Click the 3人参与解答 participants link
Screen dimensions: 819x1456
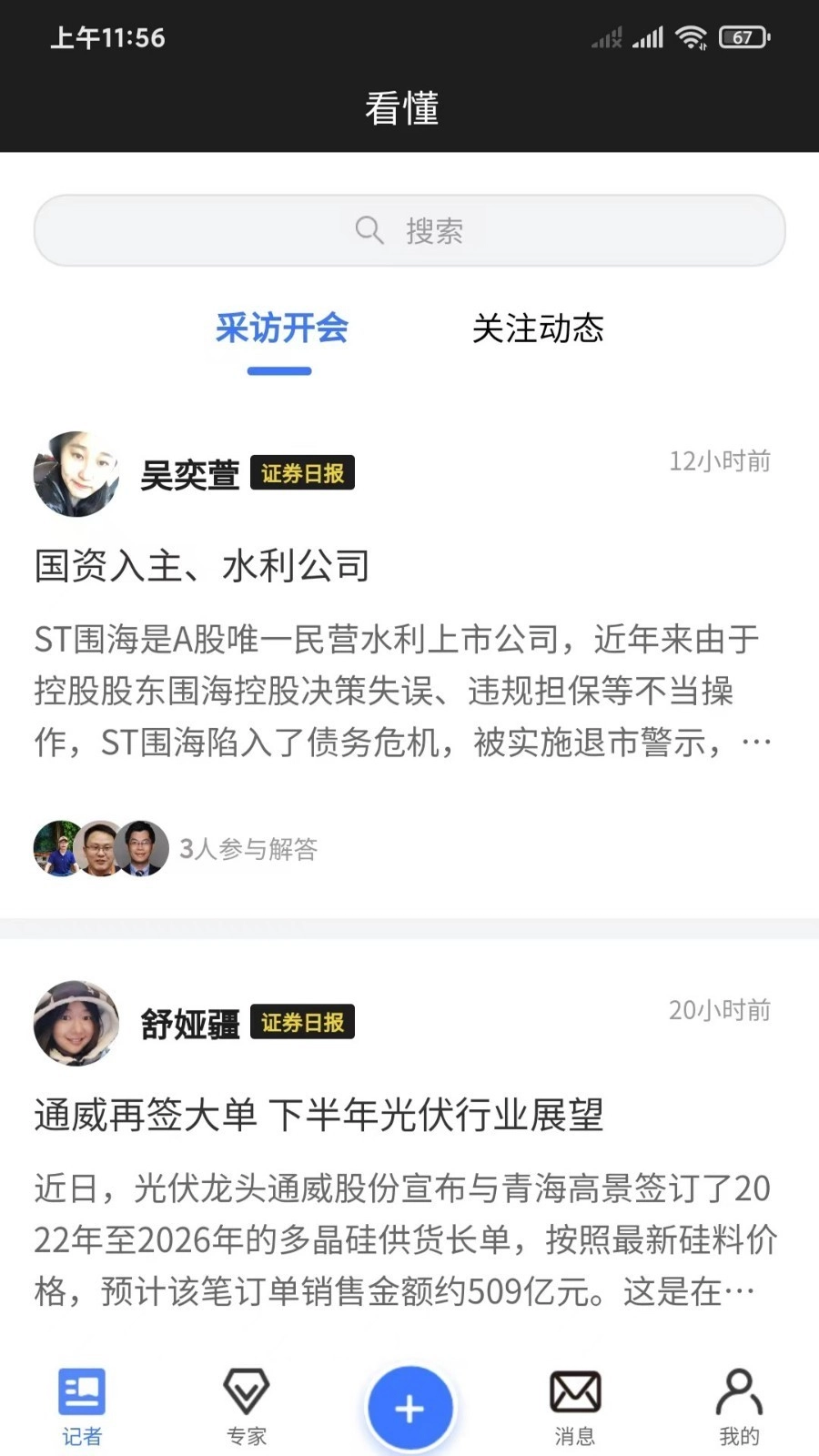coord(248,848)
